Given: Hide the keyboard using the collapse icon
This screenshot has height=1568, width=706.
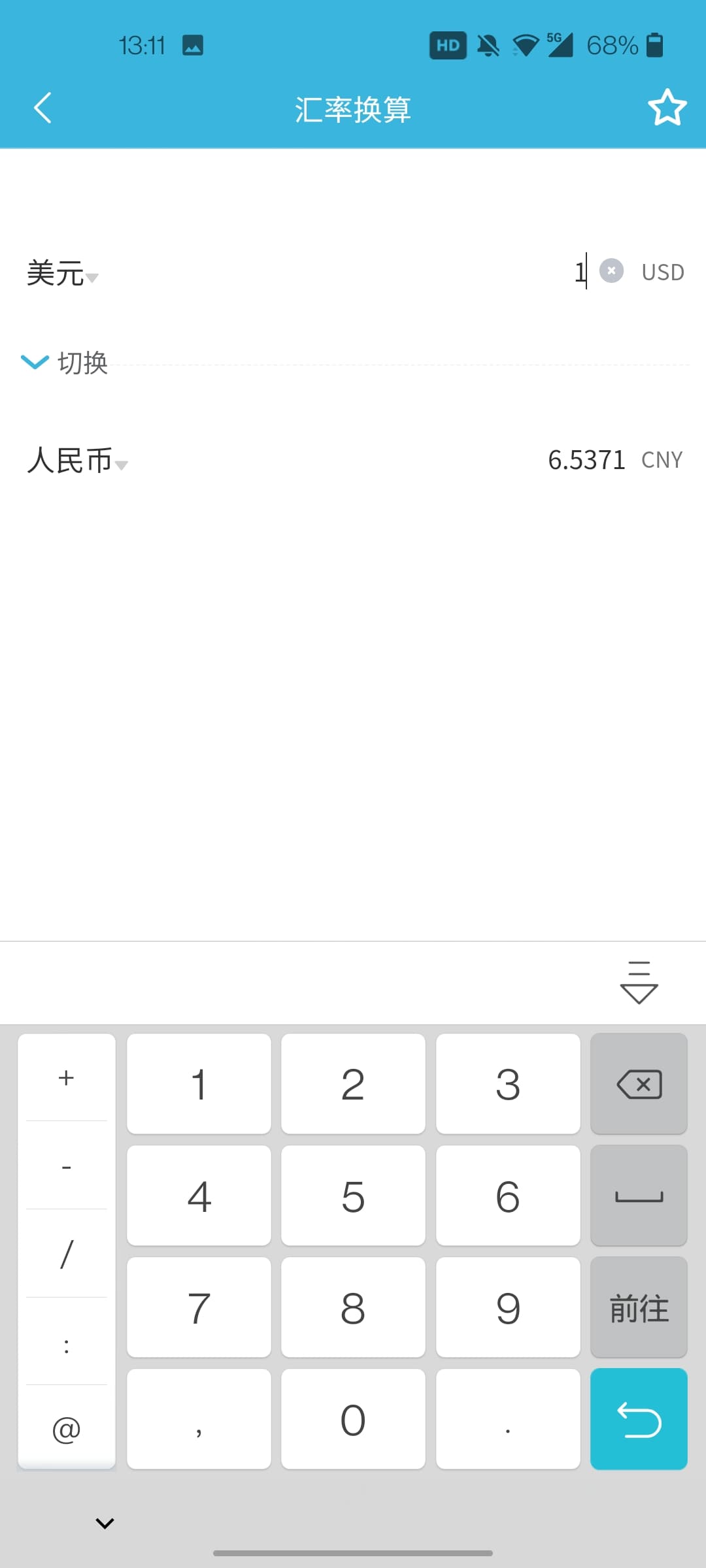Looking at the screenshot, I should (x=639, y=982).
